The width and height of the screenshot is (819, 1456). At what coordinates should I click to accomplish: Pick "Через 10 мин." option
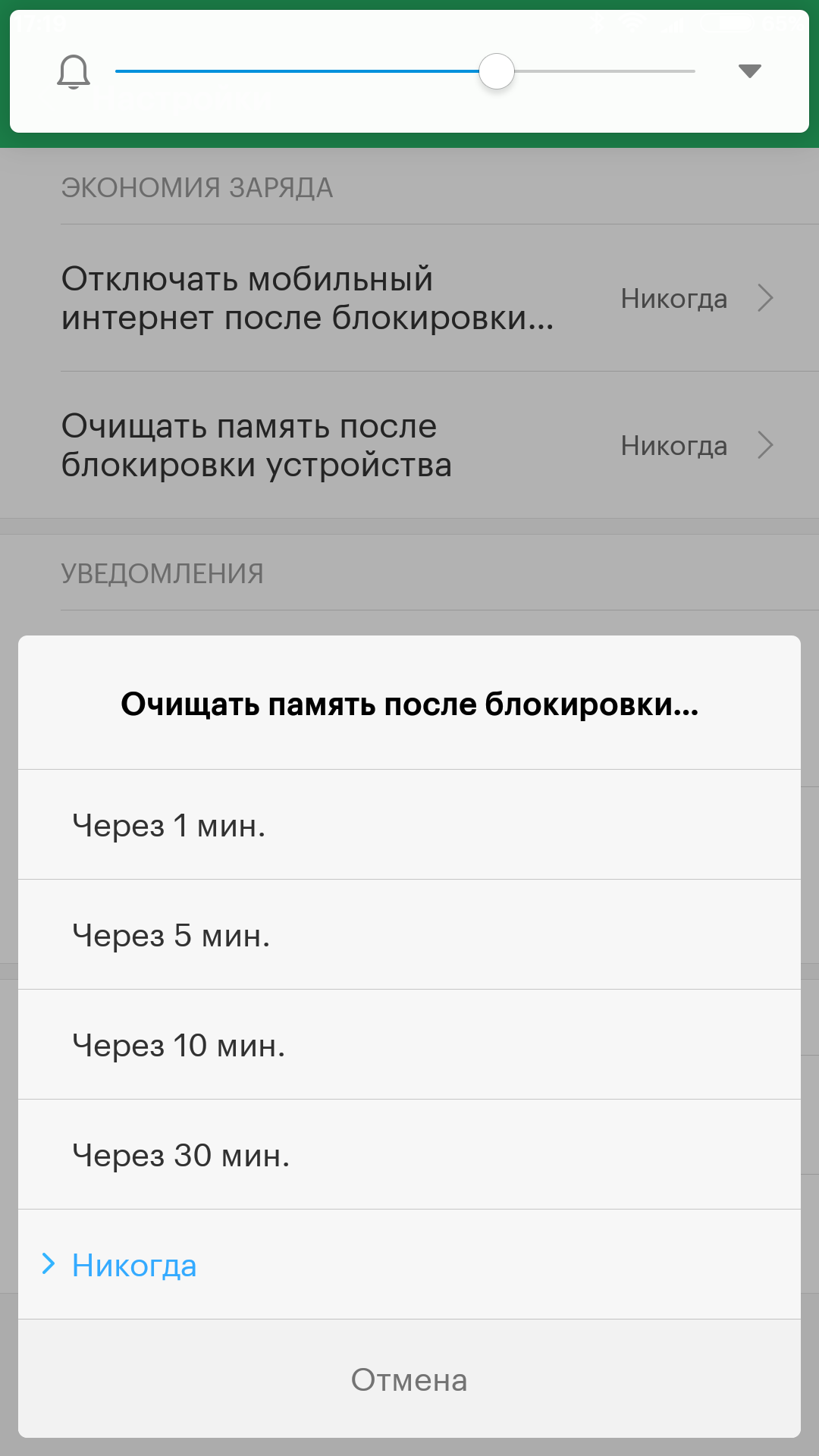(409, 1045)
